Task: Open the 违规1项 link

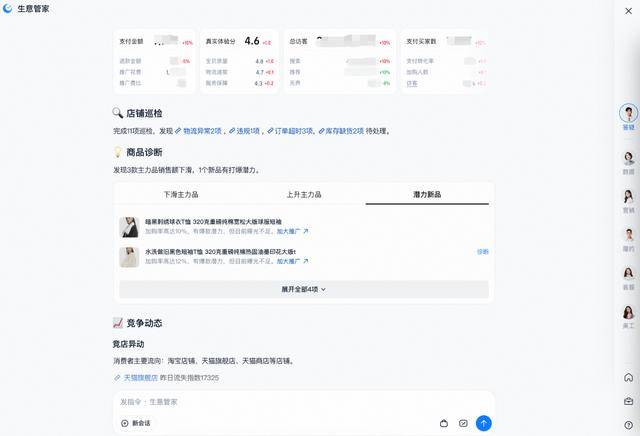Action: coord(244,131)
